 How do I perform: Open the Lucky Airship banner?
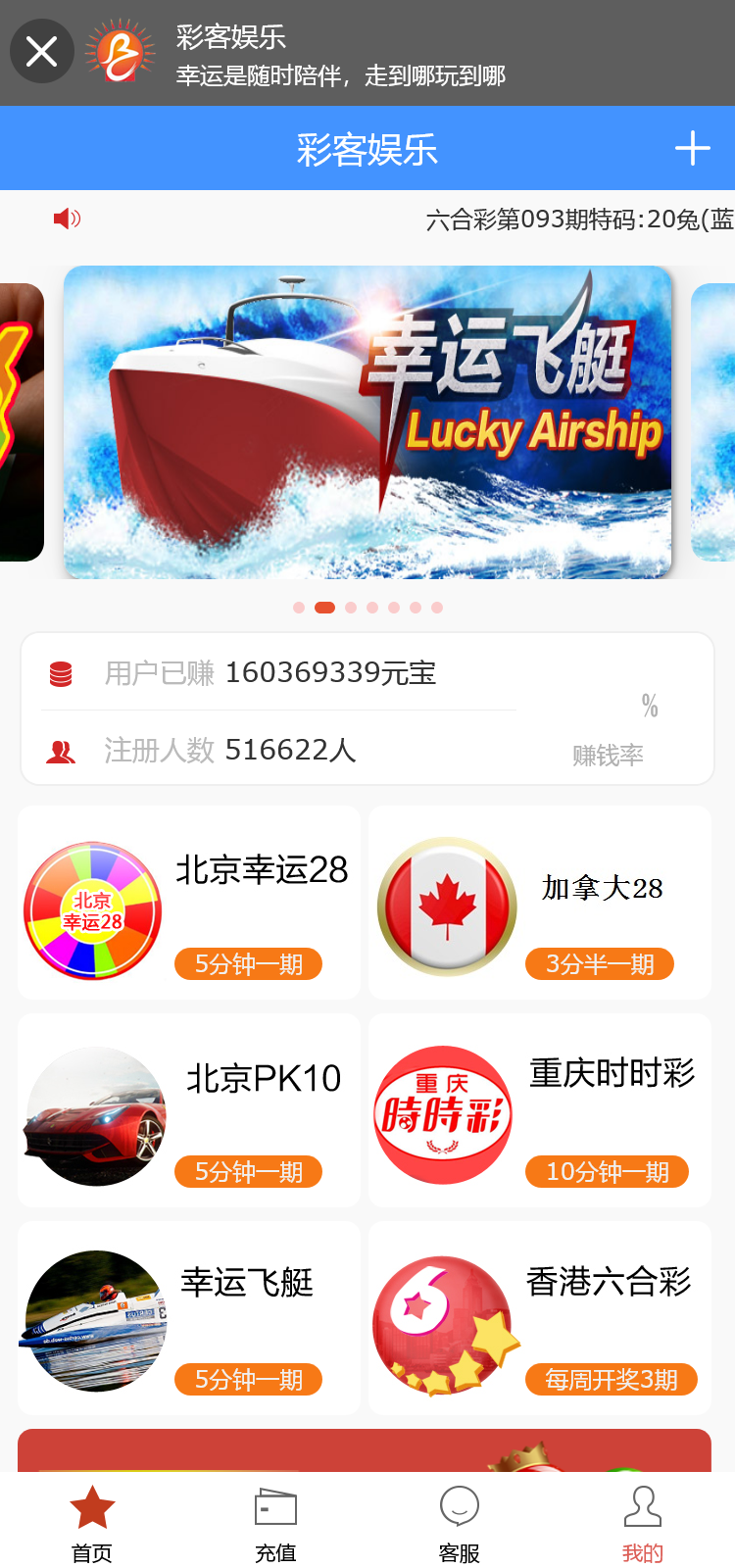click(x=367, y=422)
